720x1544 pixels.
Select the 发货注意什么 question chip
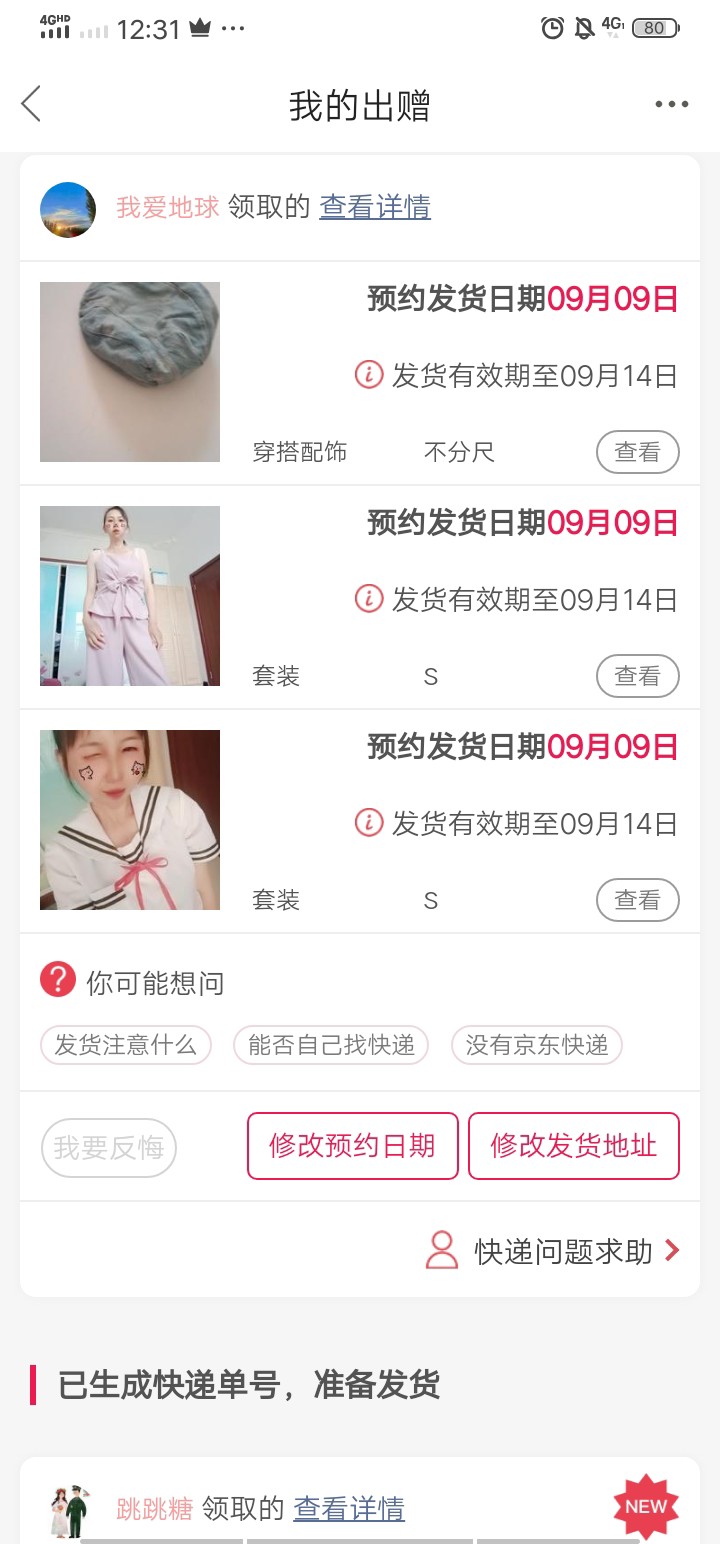click(x=126, y=1045)
